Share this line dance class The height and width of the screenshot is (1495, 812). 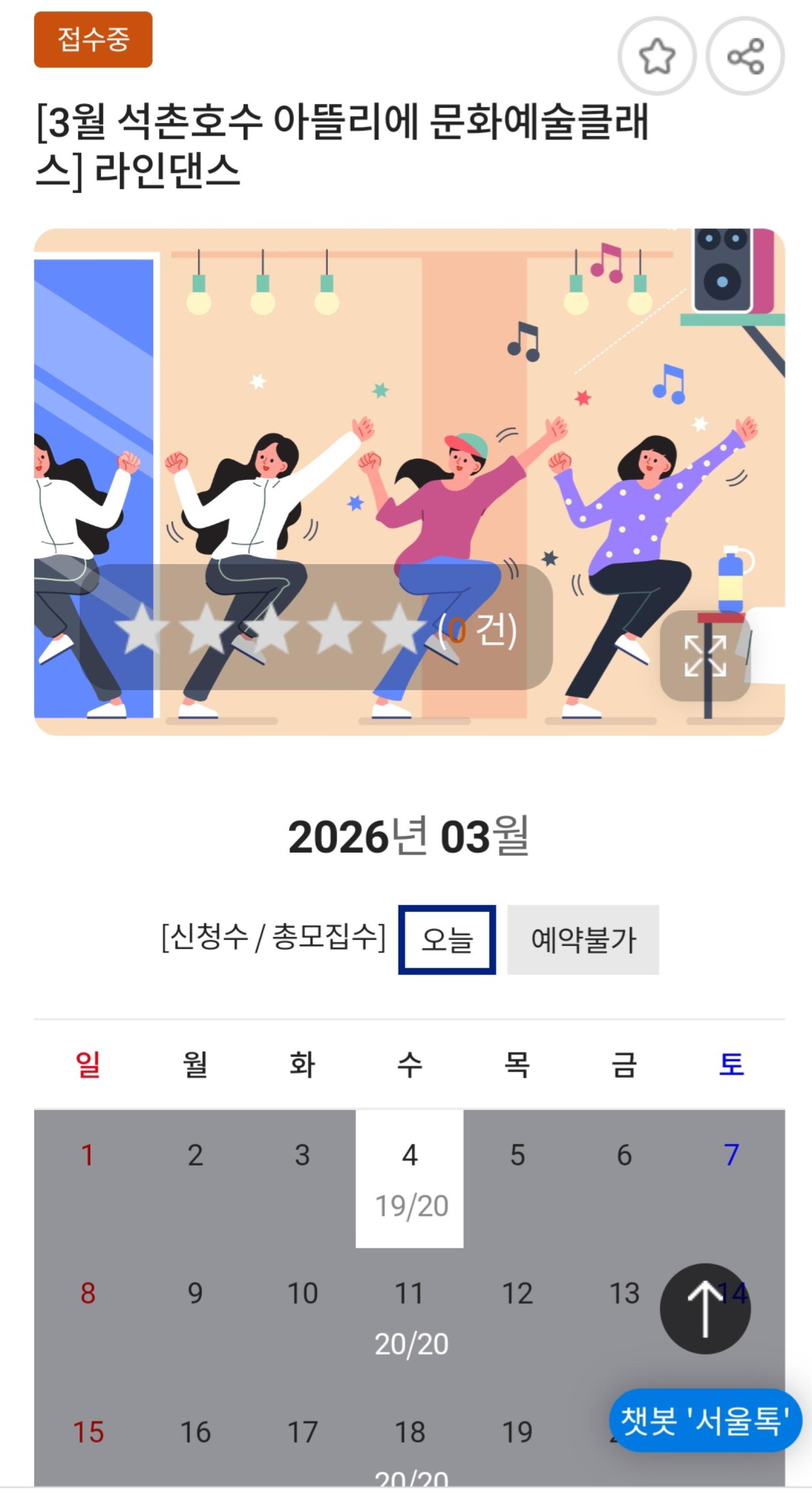coord(745,56)
